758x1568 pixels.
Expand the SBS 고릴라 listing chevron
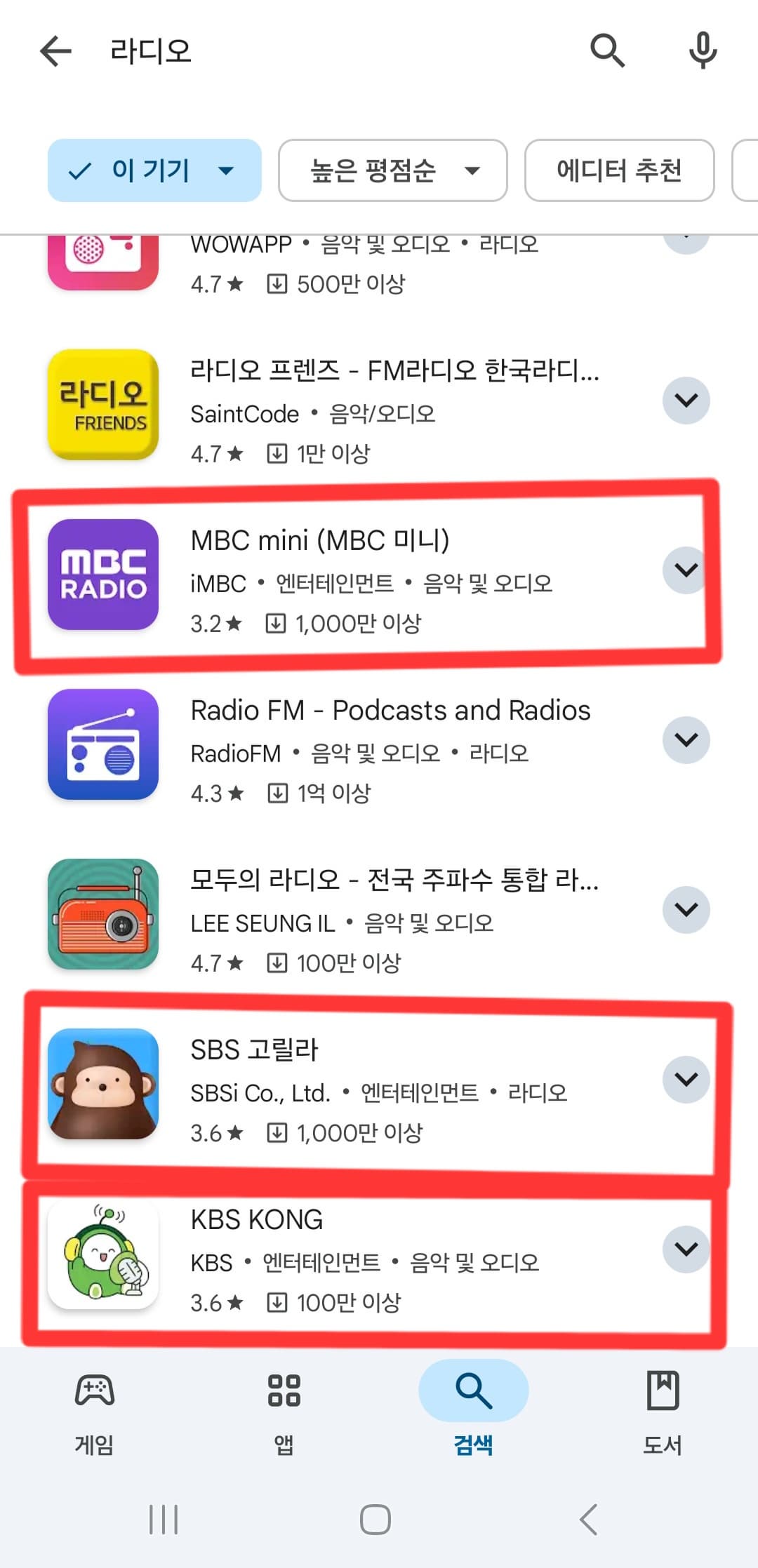tap(686, 1080)
